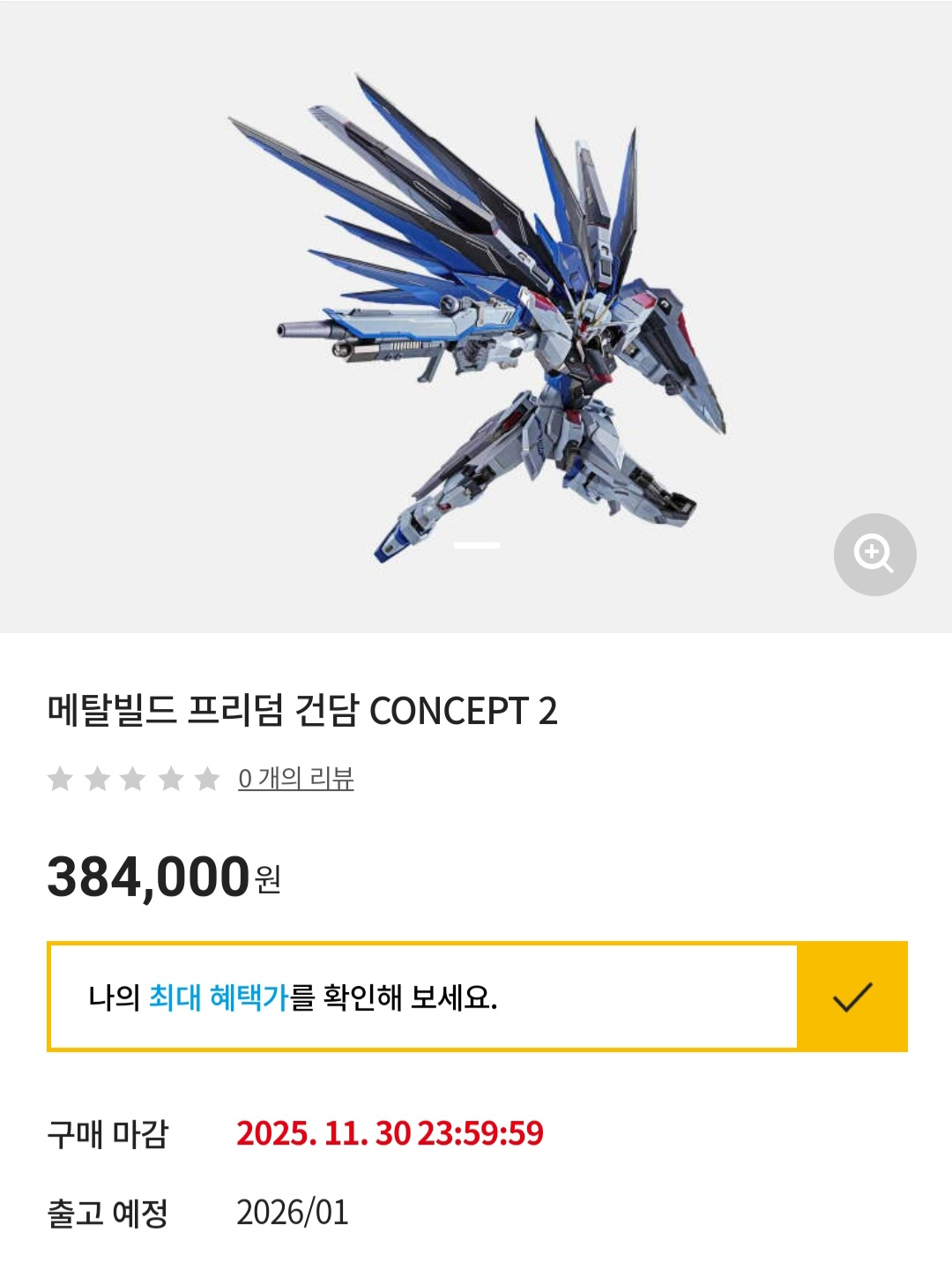
Task: Click the 구매 마감 label
Action: coord(109,1134)
